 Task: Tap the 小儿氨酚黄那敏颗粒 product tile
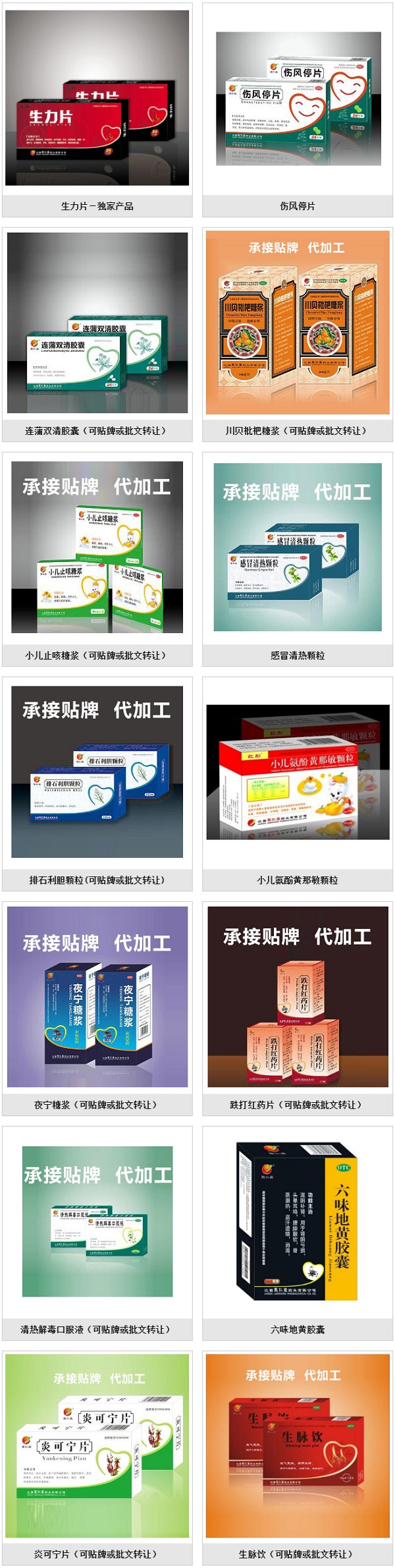298,771
